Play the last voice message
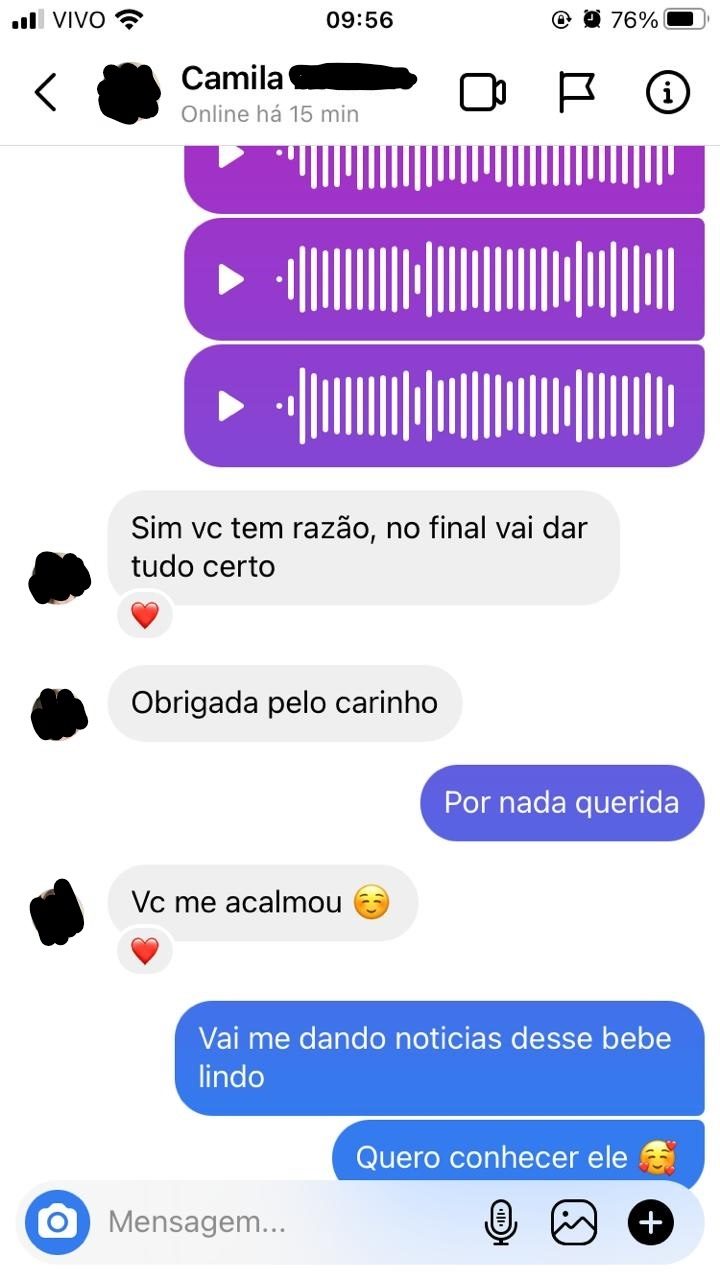Screen dimensions: 720x1280 (x=232, y=406)
